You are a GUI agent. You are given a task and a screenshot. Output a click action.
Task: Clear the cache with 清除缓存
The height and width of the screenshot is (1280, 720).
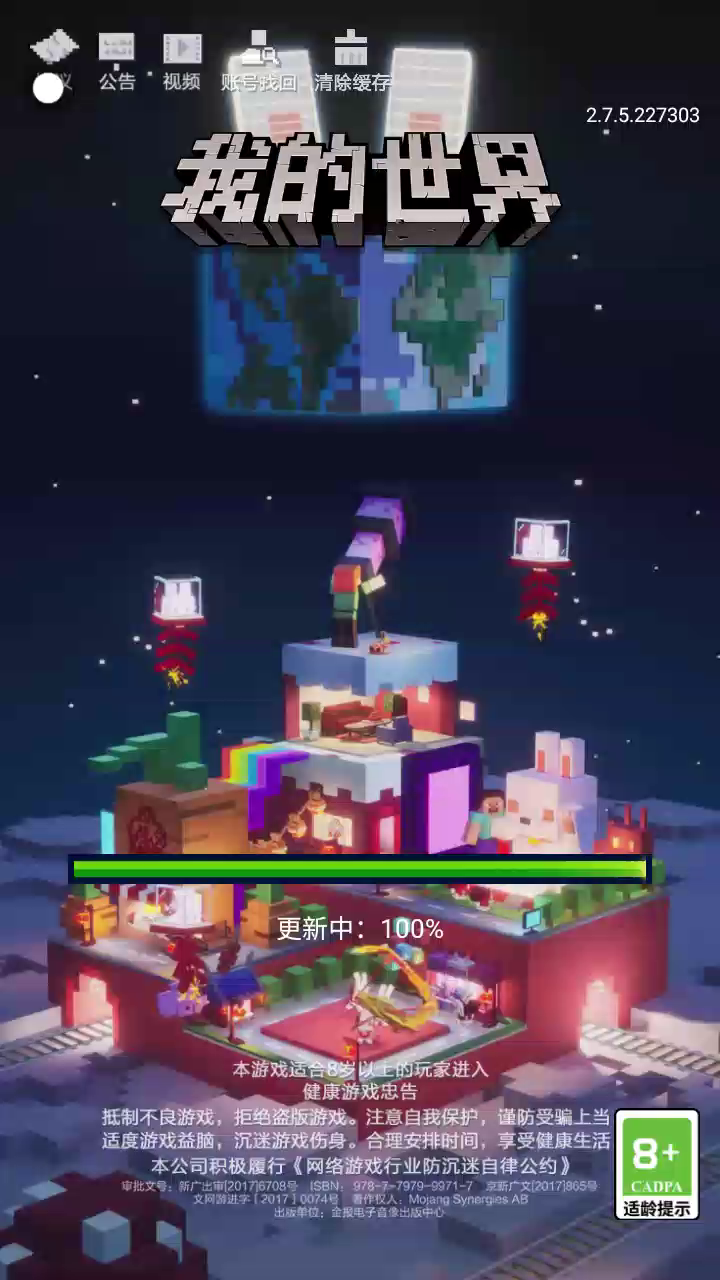[352, 62]
